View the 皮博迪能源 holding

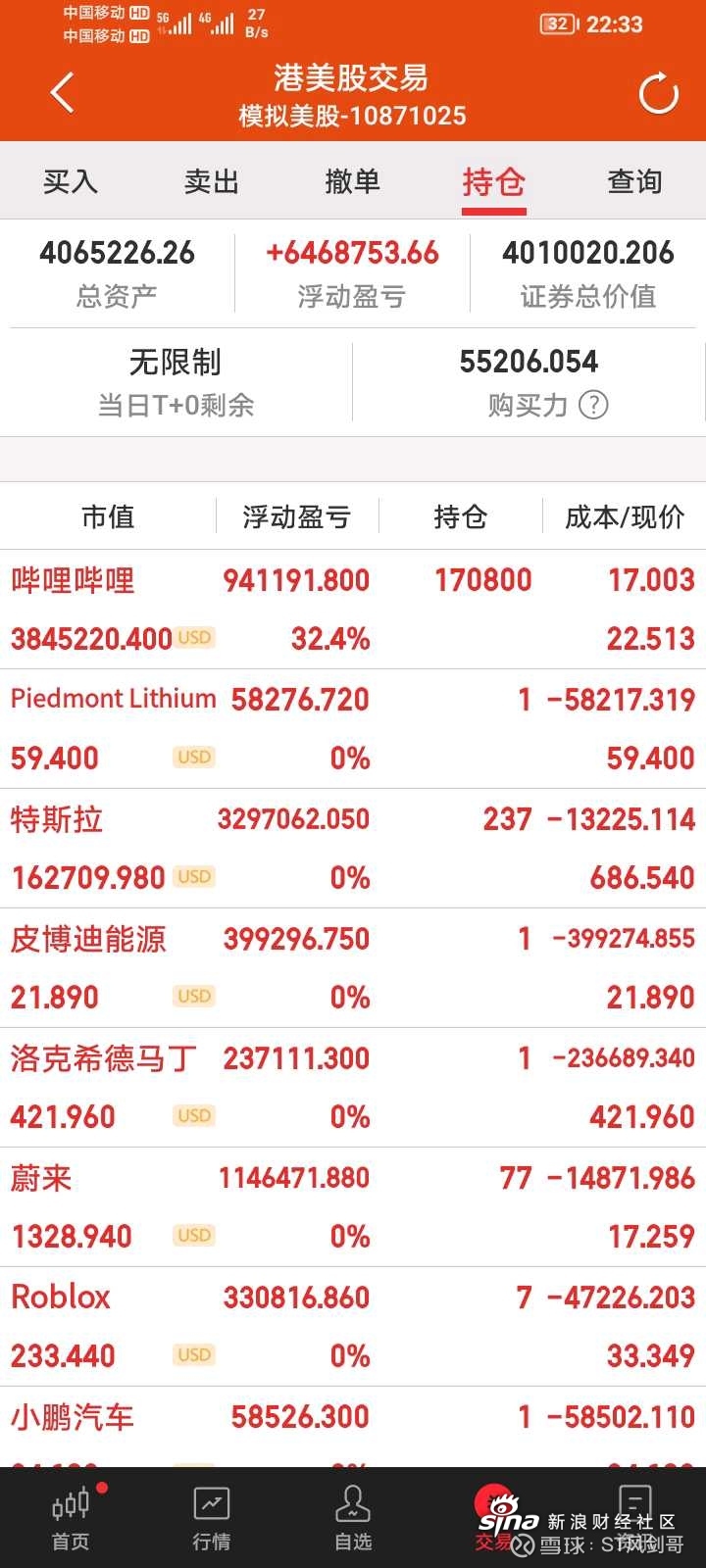pyautogui.click(x=353, y=968)
